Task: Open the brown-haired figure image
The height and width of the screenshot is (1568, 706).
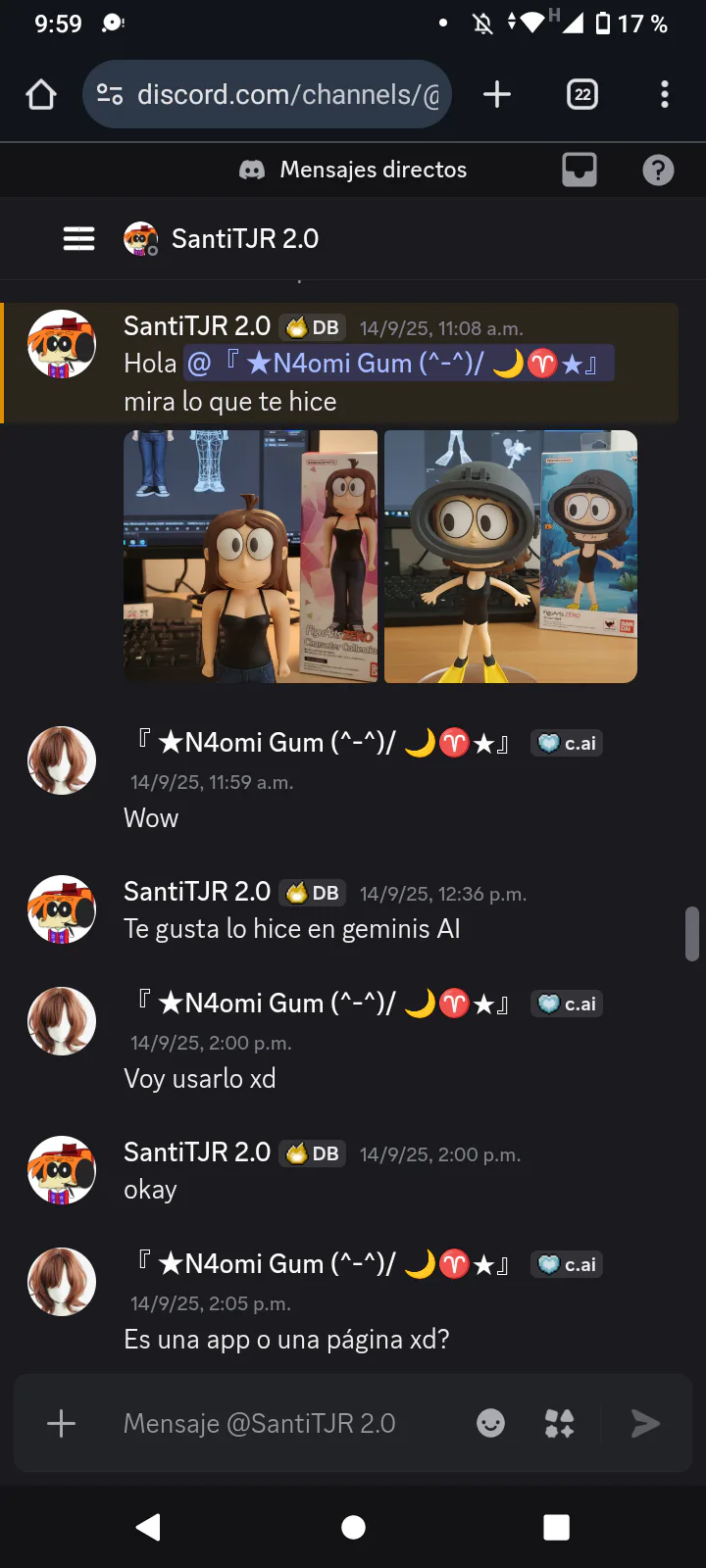Action: click(x=250, y=556)
